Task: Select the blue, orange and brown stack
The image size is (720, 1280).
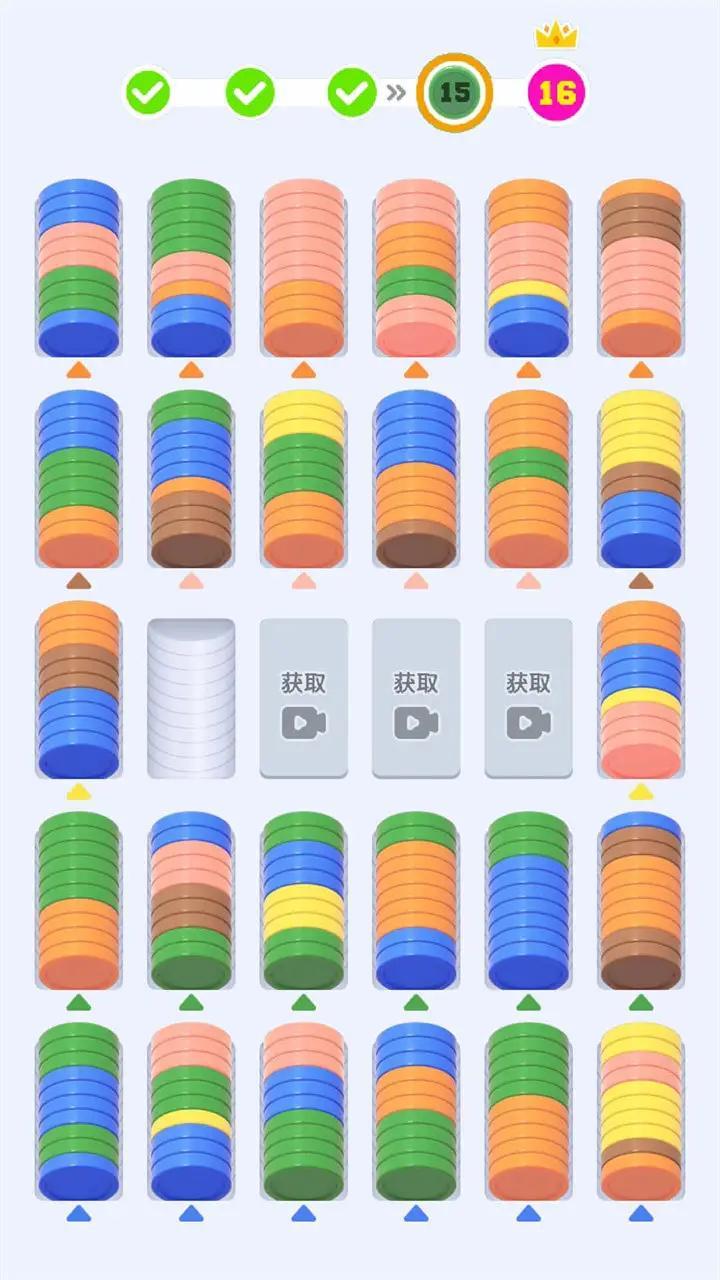Action: pos(416,478)
